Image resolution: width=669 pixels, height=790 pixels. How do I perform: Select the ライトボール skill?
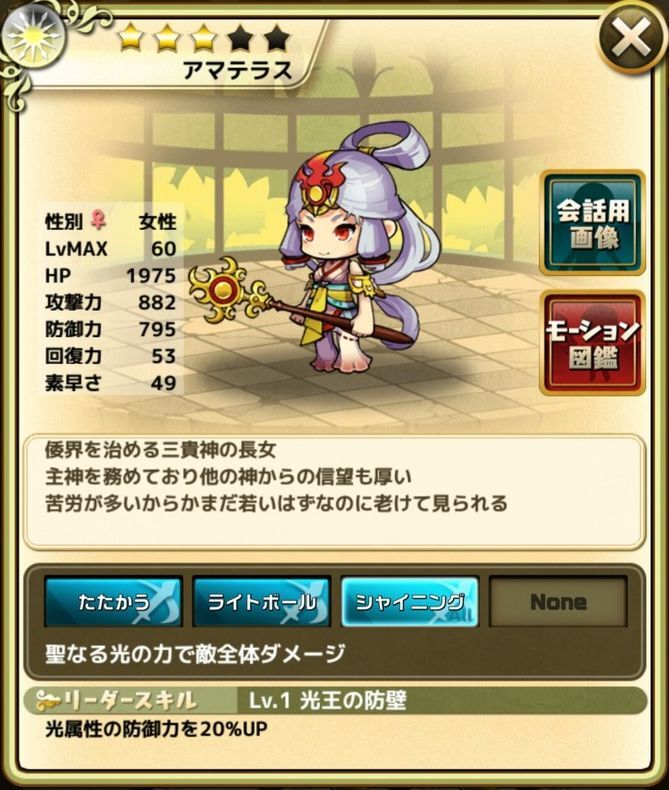coord(261,603)
